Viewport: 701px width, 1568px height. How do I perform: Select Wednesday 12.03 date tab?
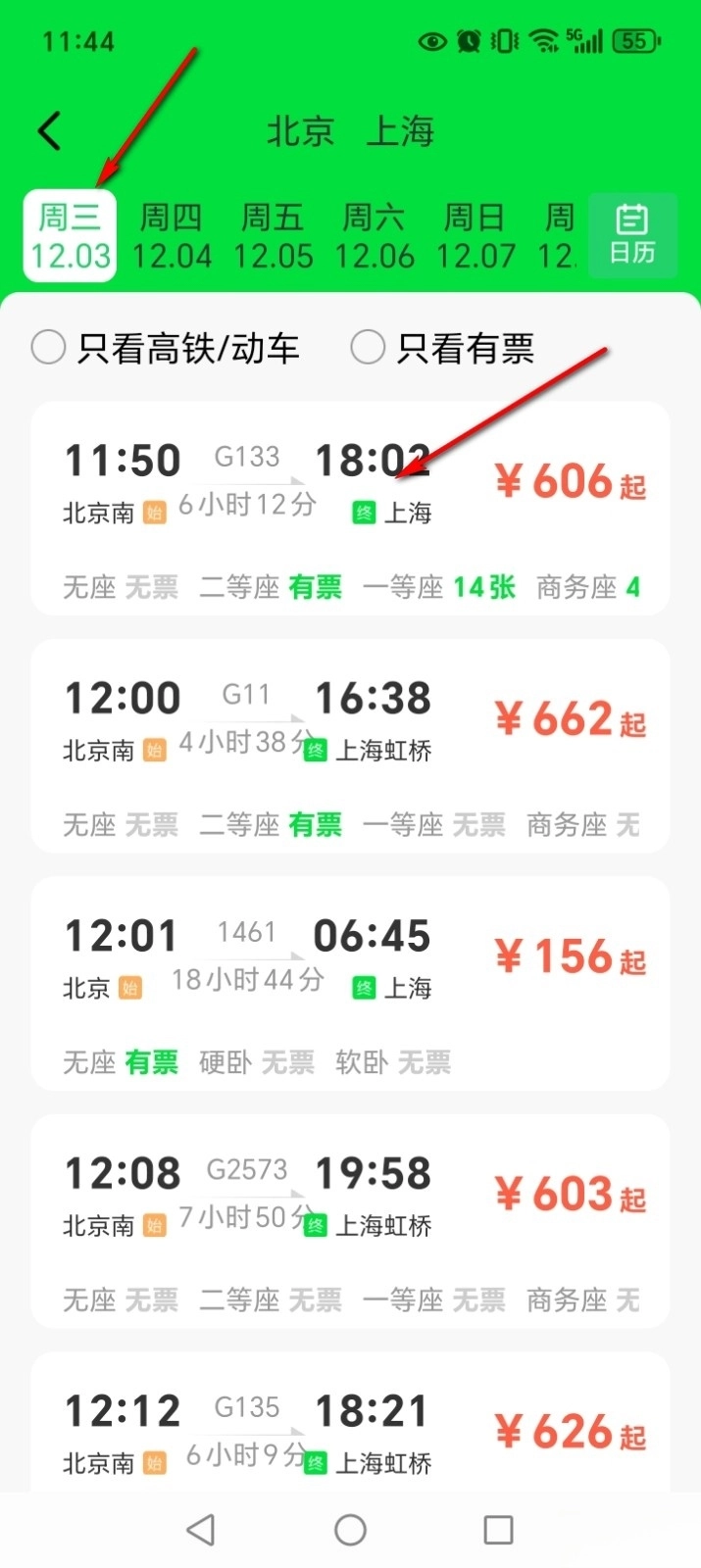tap(70, 236)
